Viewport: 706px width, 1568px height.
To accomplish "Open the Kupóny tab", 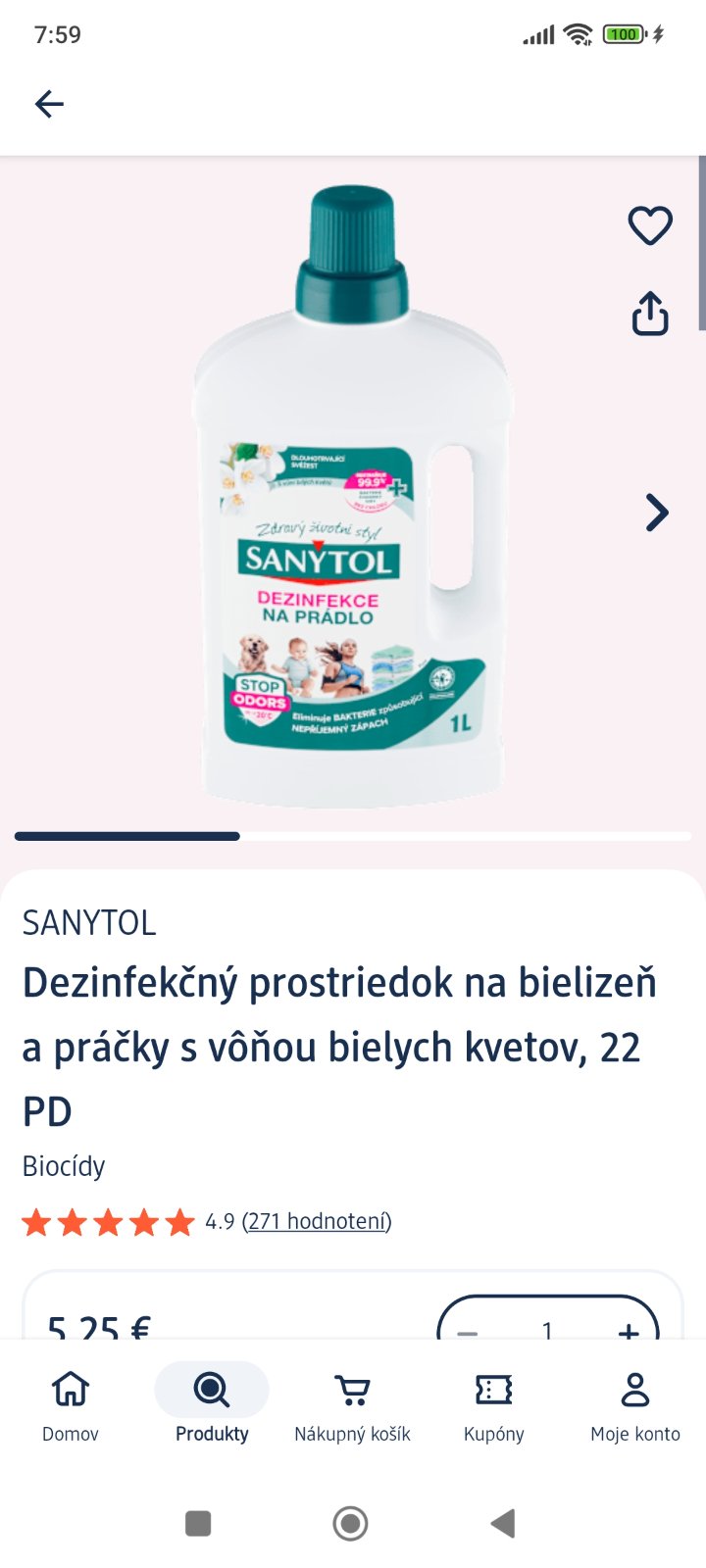I will click(x=493, y=1406).
